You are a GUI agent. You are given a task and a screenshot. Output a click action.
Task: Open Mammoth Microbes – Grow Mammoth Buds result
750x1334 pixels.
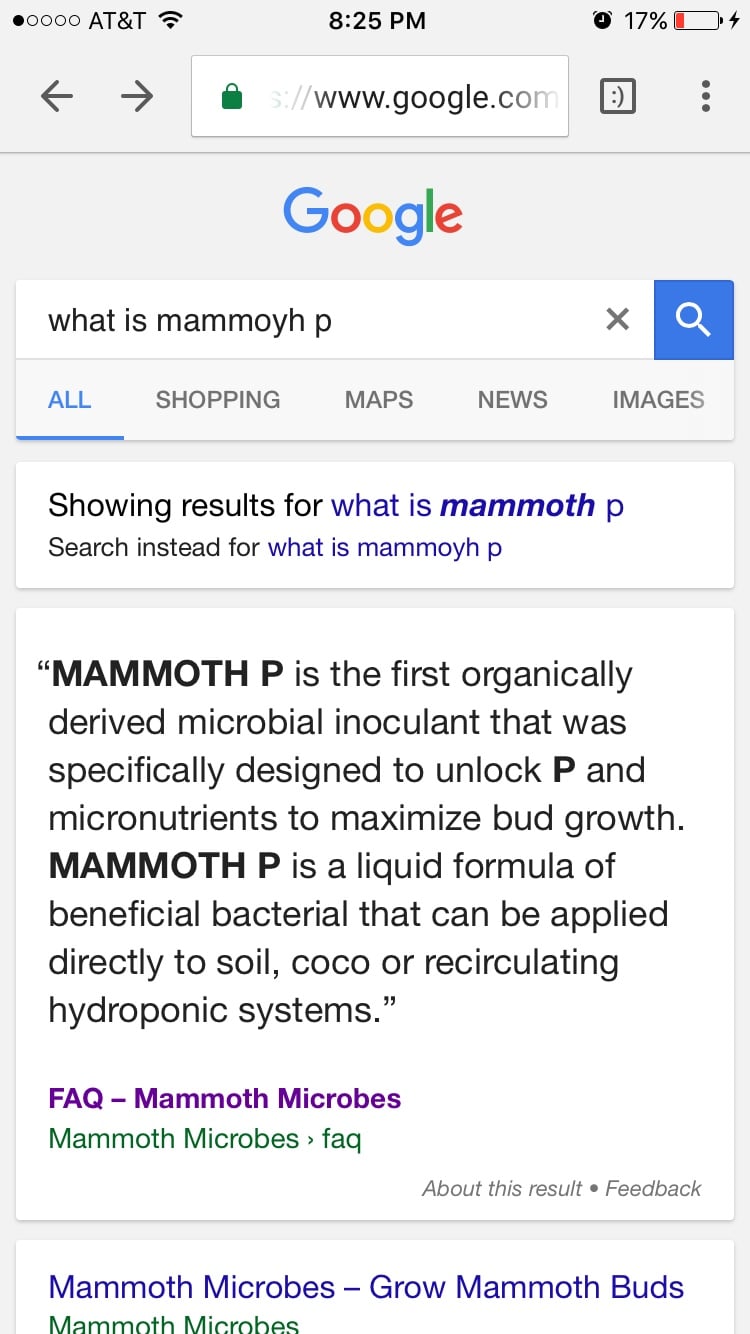coord(366,1286)
